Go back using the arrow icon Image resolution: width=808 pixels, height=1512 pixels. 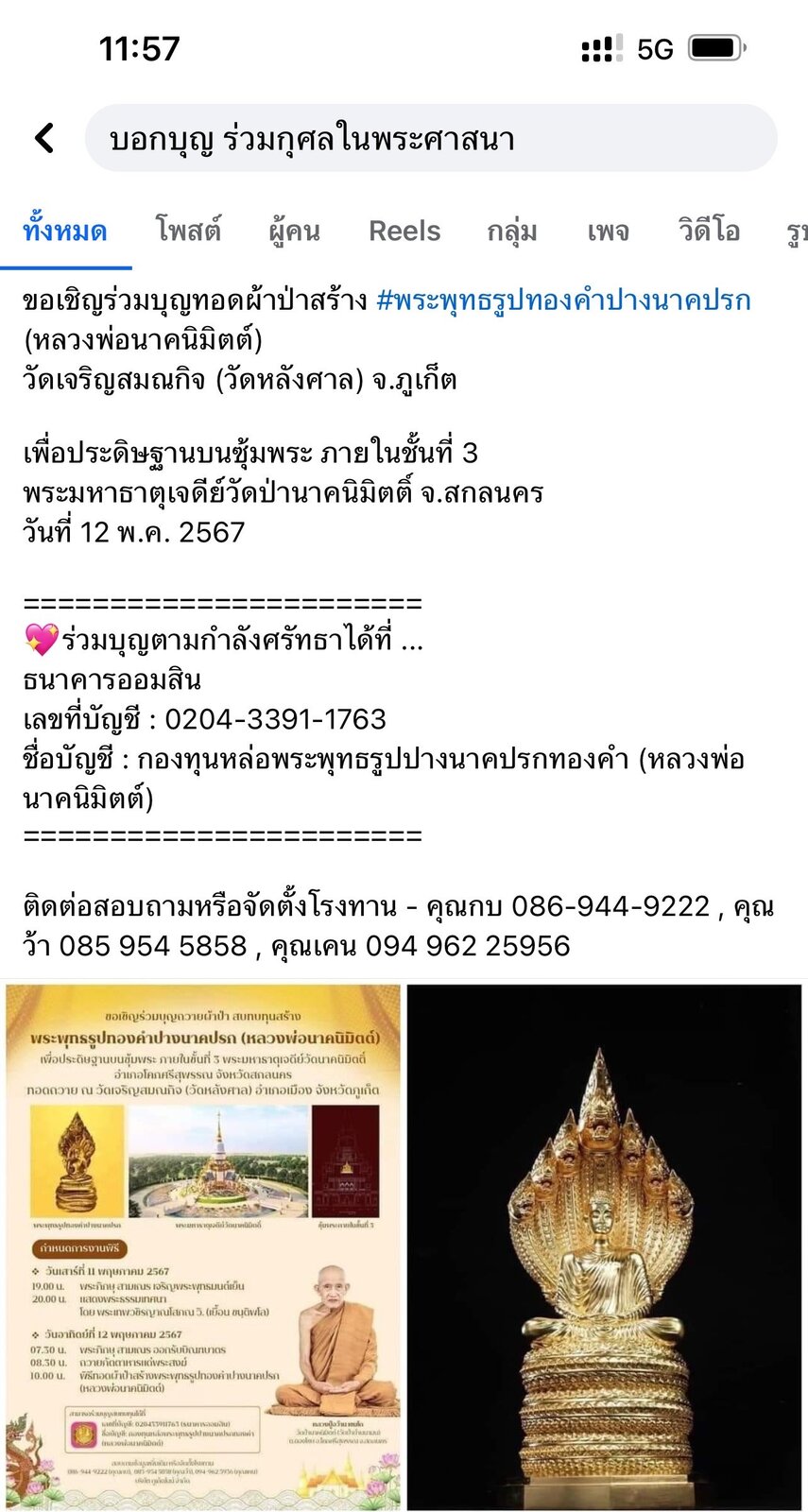click(x=44, y=138)
